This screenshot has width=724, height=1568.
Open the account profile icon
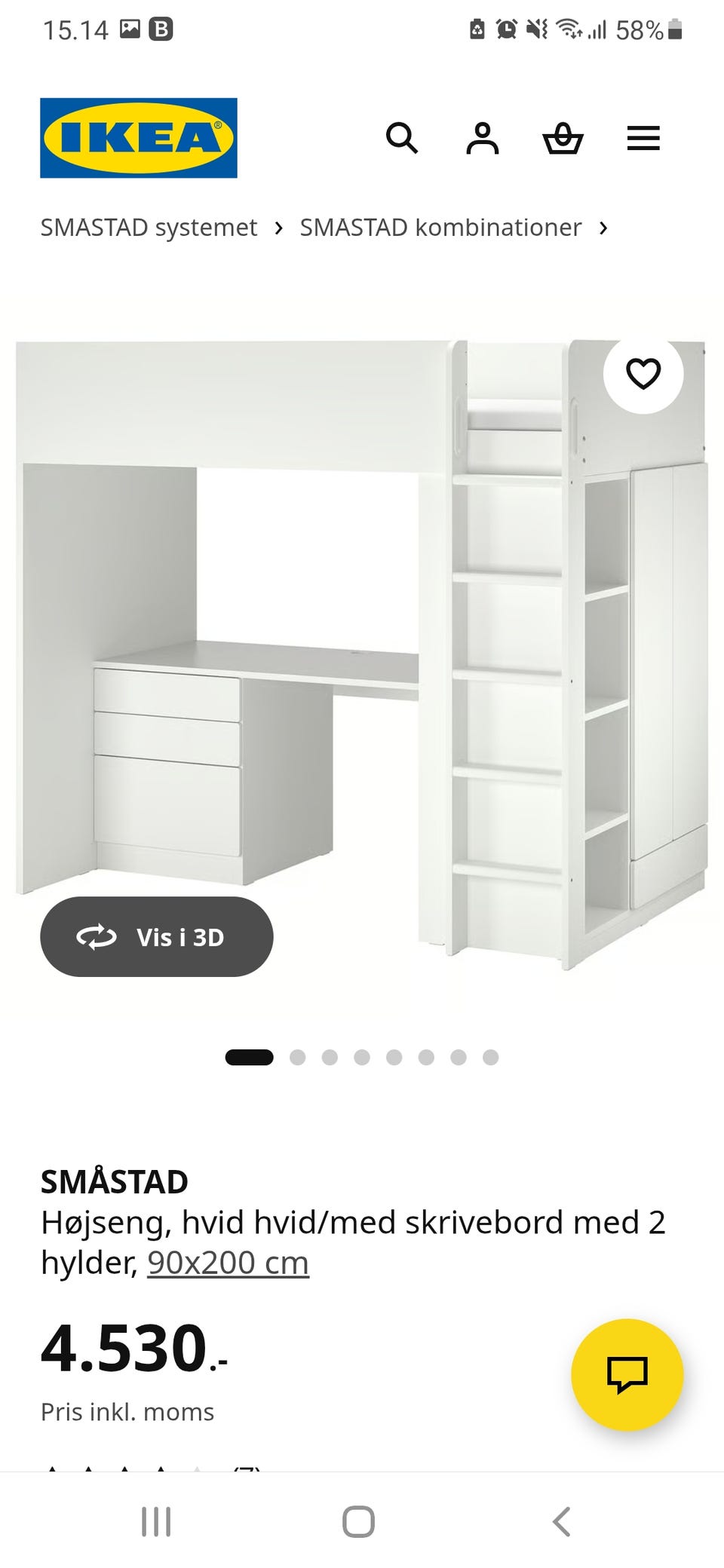pyautogui.click(x=483, y=139)
